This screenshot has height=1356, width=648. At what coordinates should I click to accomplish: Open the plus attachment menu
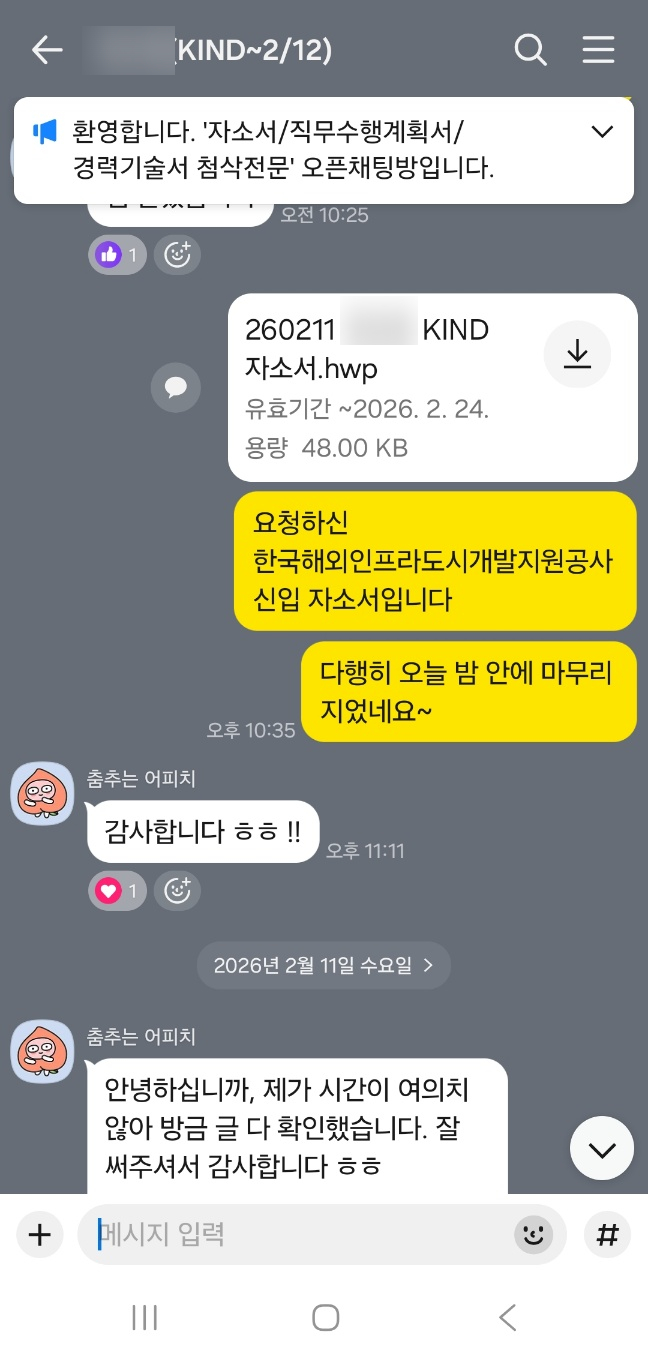[x=39, y=1235]
